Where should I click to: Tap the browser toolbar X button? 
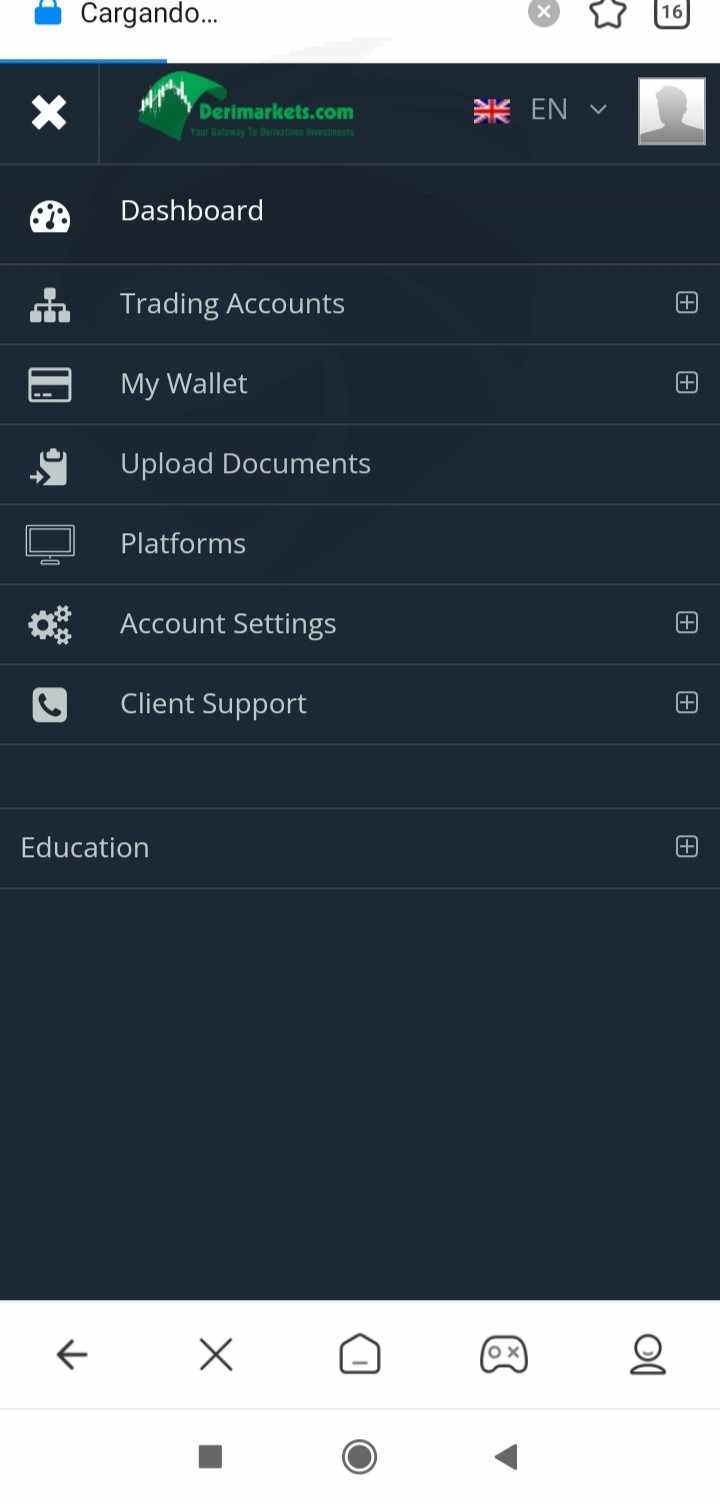216,1355
